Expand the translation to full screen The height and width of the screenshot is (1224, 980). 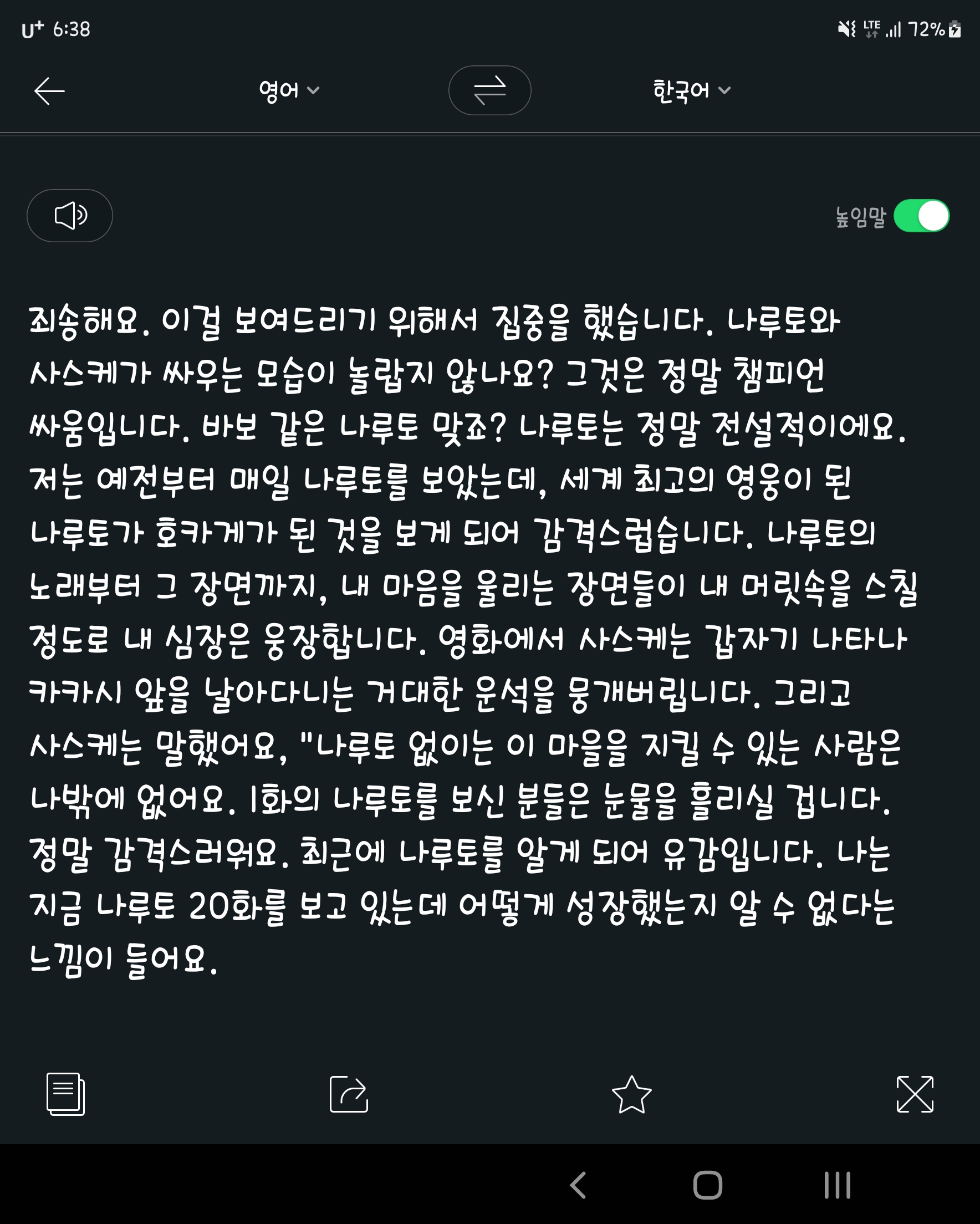click(x=914, y=1094)
